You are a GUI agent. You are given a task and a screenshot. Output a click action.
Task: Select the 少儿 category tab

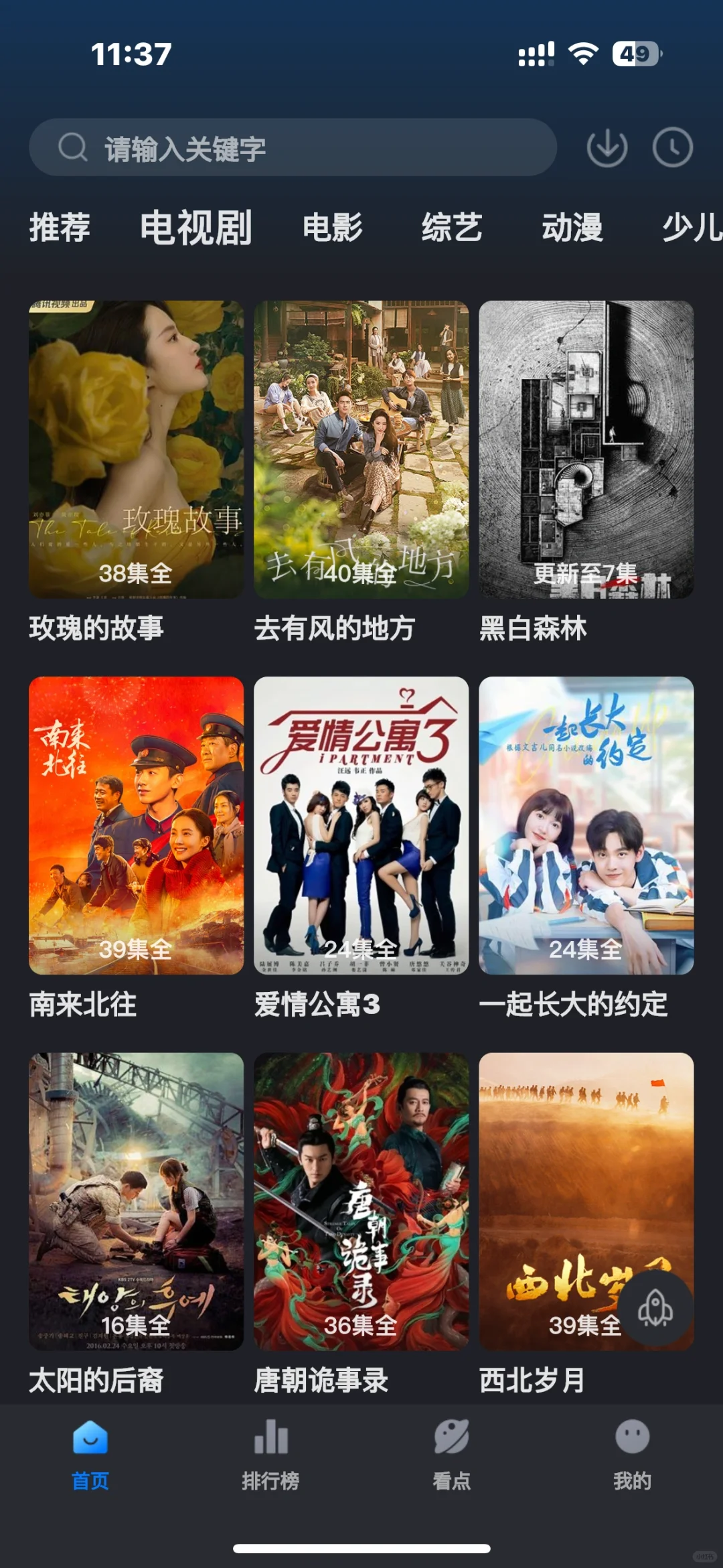(x=691, y=228)
